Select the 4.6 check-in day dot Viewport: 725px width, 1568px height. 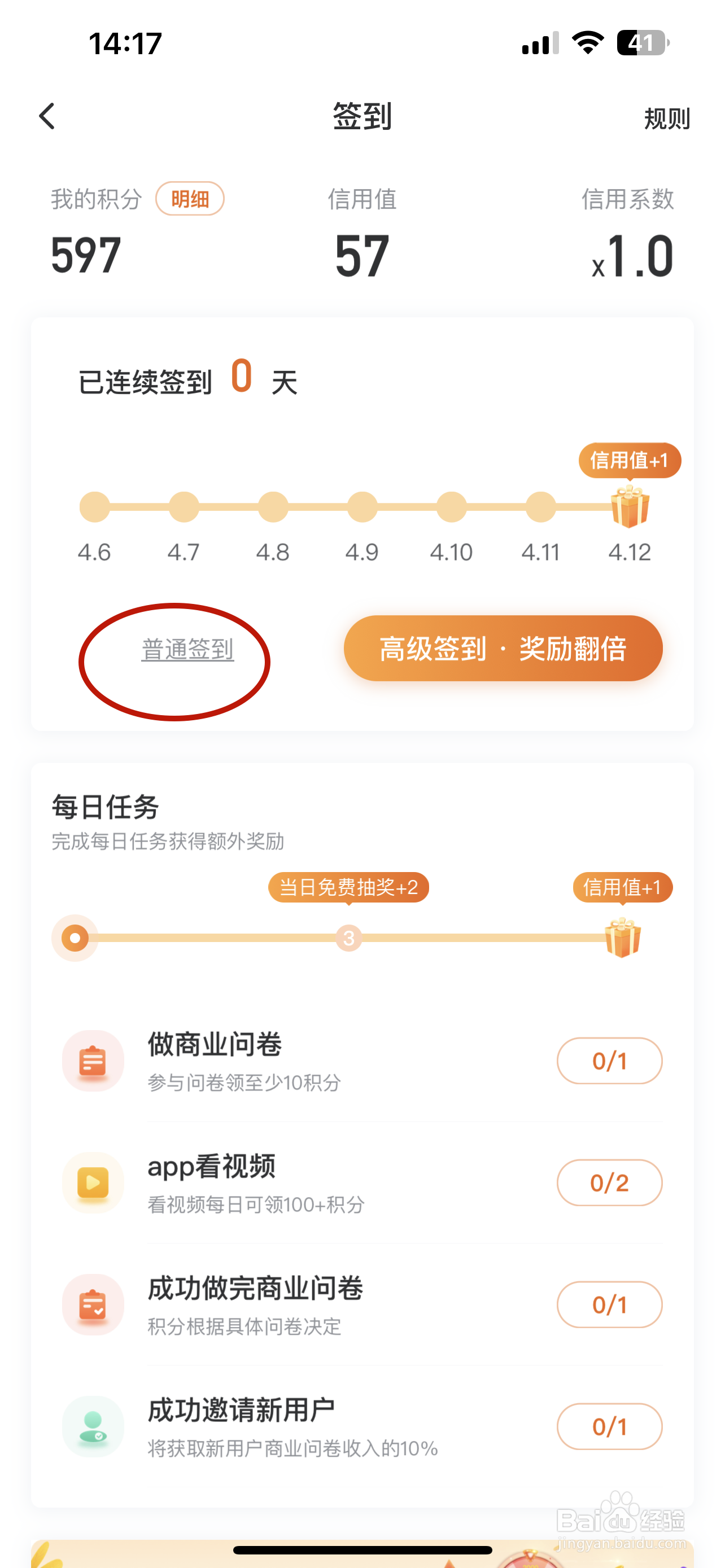tap(94, 506)
